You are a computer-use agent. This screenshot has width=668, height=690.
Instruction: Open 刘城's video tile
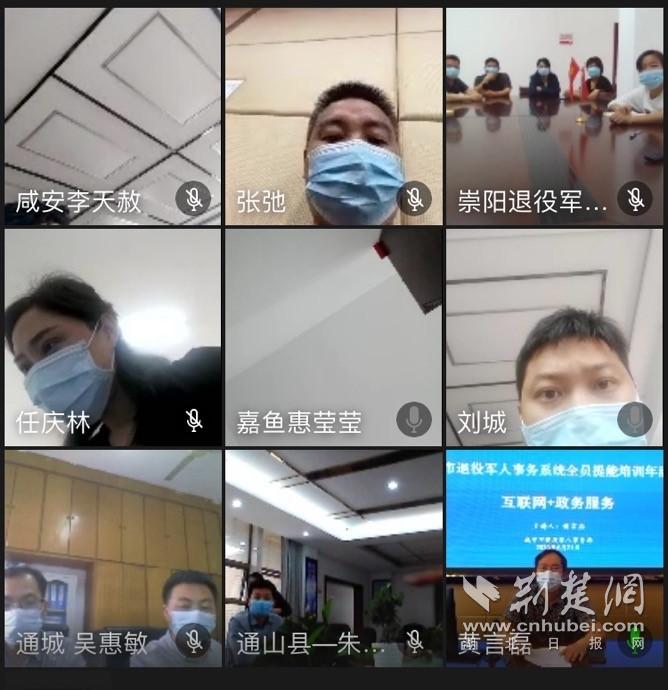pos(554,337)
